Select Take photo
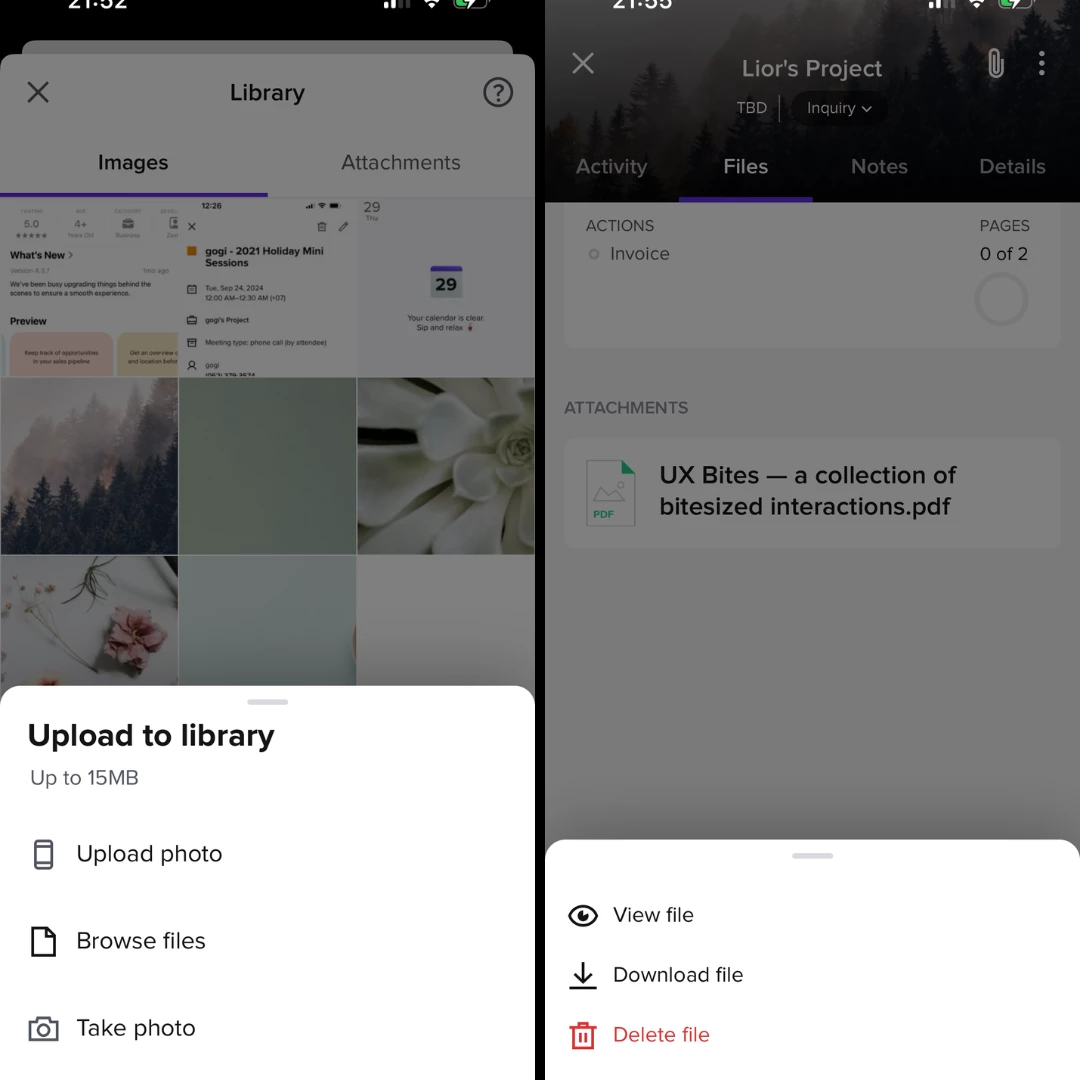 click(x=136, y=1028)
